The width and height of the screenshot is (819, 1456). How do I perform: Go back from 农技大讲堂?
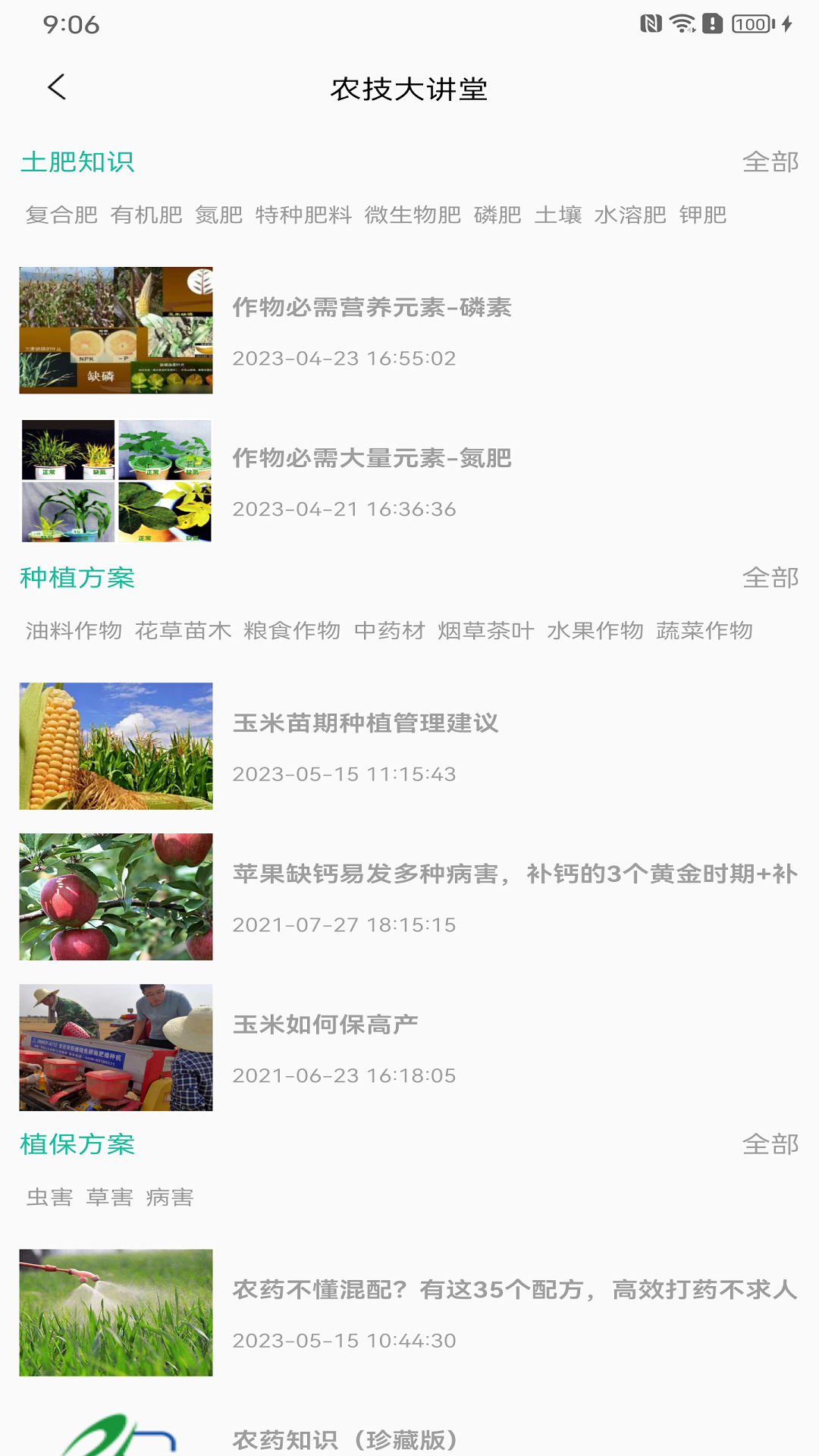(57, 87)
